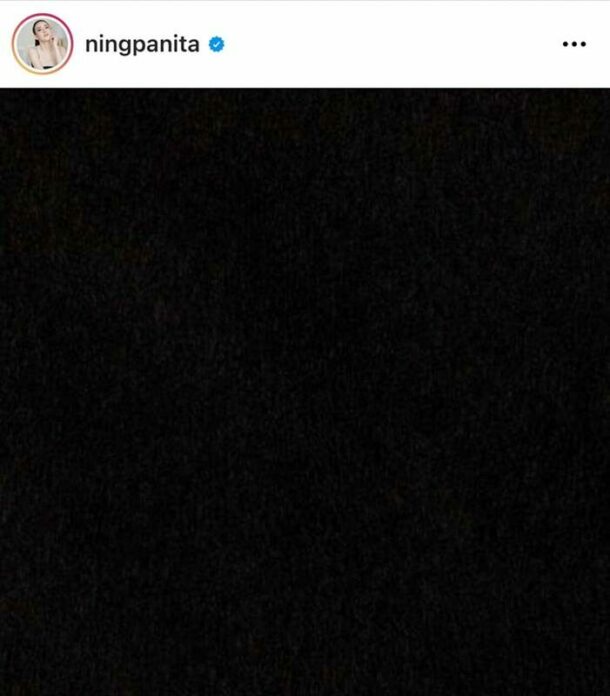610x696 pixels.
Task: Tap the black post image
Action: [305, 390]
